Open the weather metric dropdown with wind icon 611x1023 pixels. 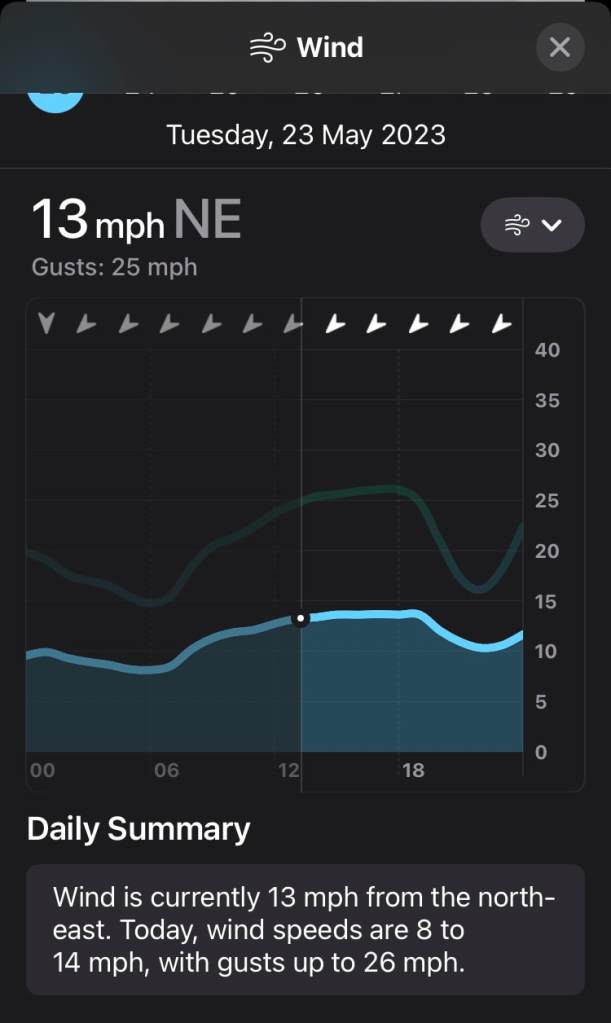click(532, 226)
